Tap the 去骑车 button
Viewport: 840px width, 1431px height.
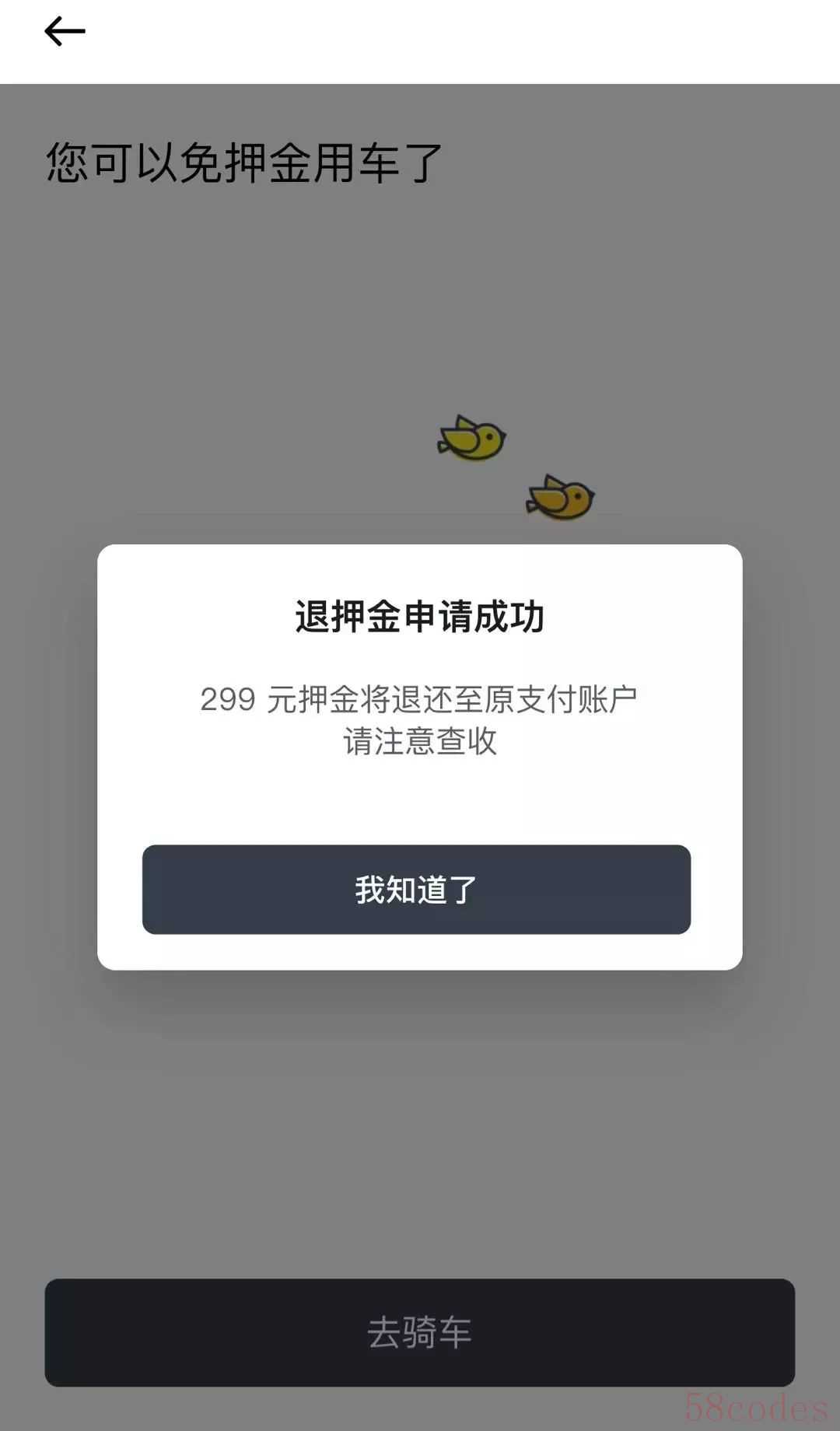(x=419, y=1332)
